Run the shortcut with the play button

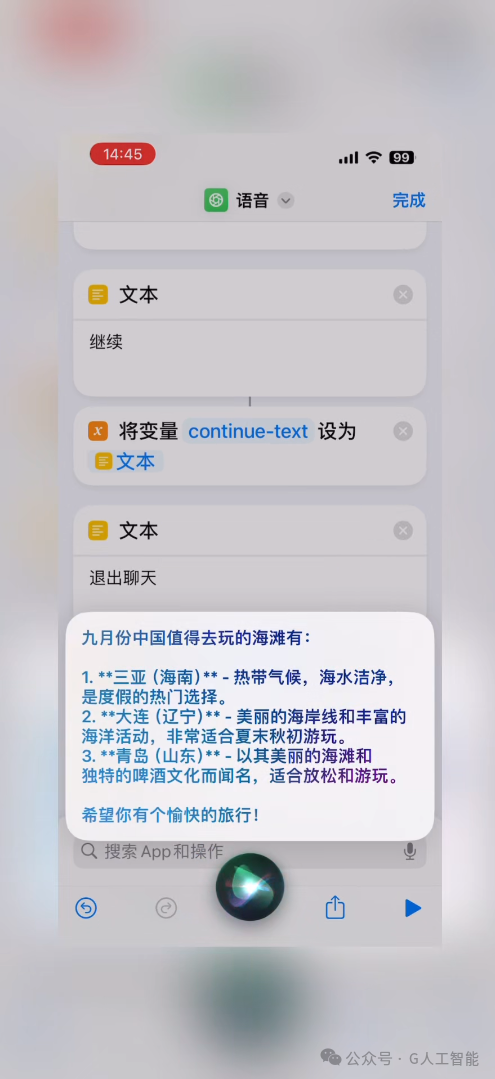pyautogui.click(x=412, y=908)
